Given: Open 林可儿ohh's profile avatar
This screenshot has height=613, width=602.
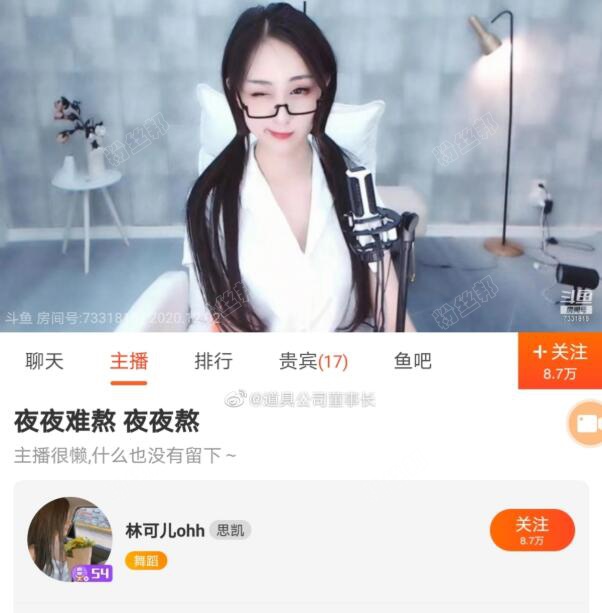Looking at the screenshot, I should click(x=69, y=538).
